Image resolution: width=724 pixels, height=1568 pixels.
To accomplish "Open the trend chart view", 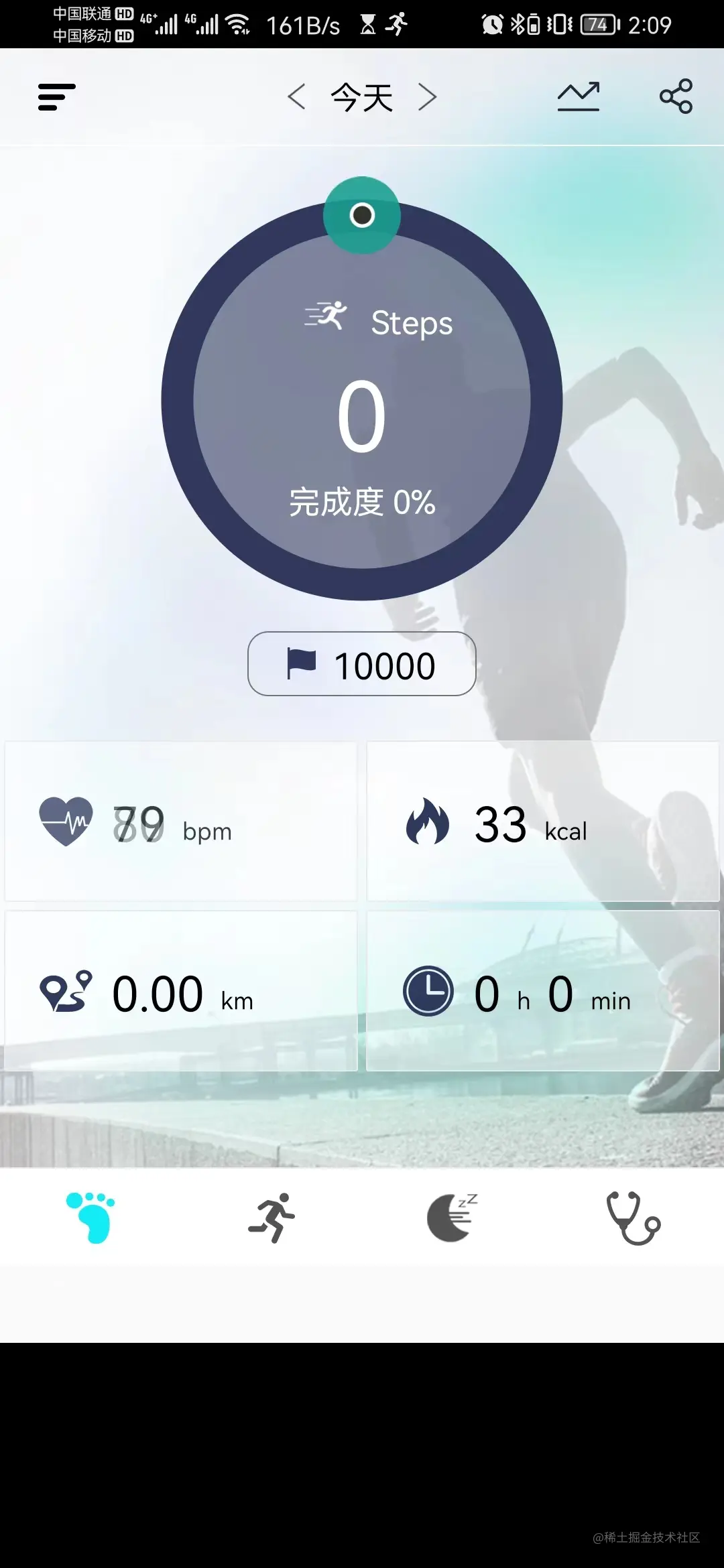I will click(579, 97).
